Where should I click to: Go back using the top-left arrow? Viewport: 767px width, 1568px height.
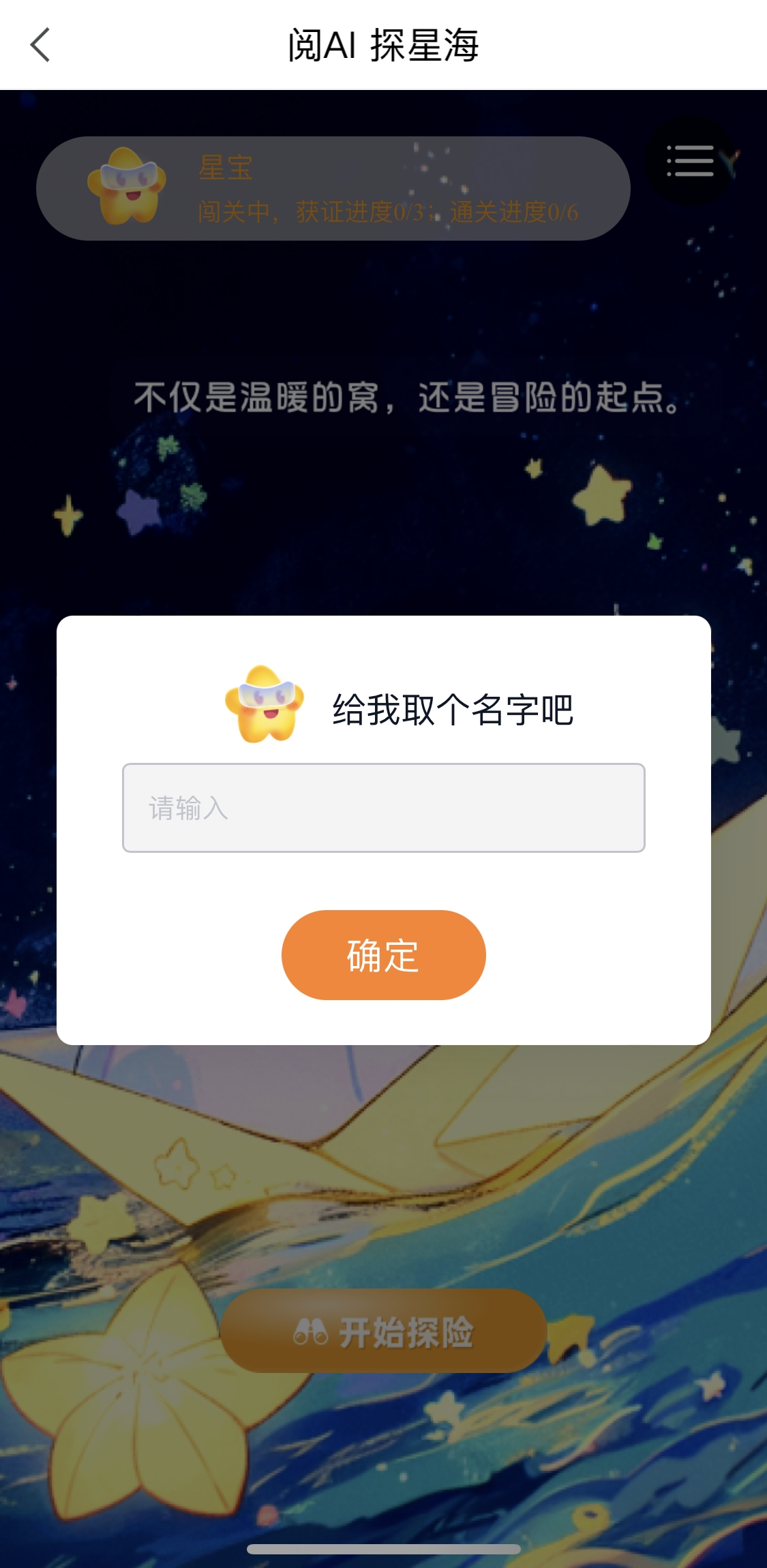click(x=40, y=45)
